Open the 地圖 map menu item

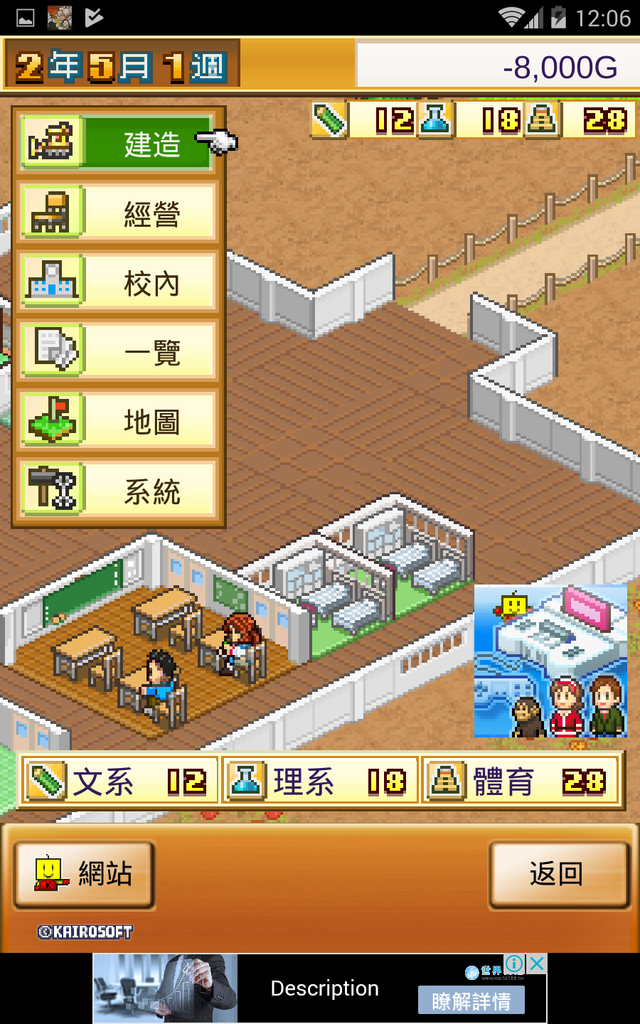pos(118,422)
